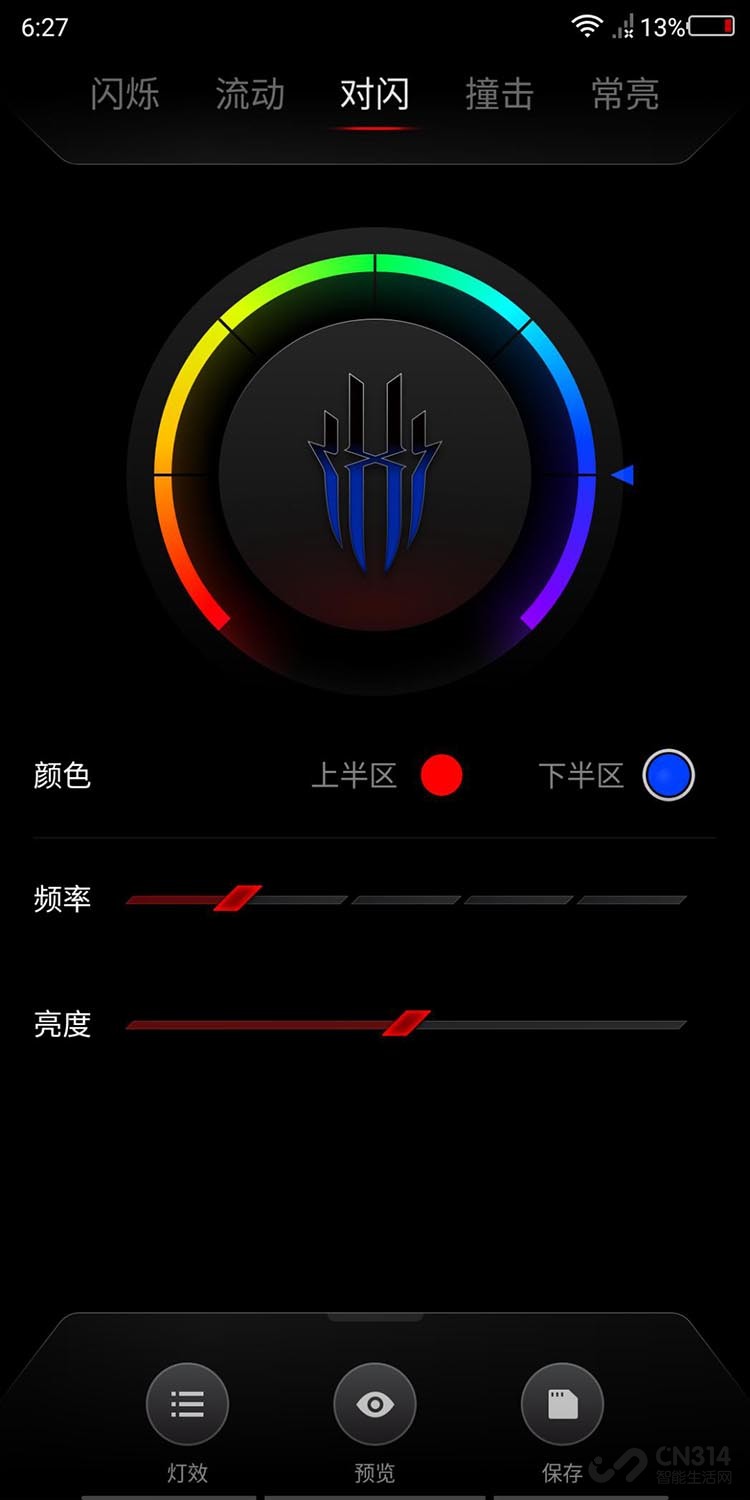
Task: Select the 对闪 tab
Action: tap(375, 95)
